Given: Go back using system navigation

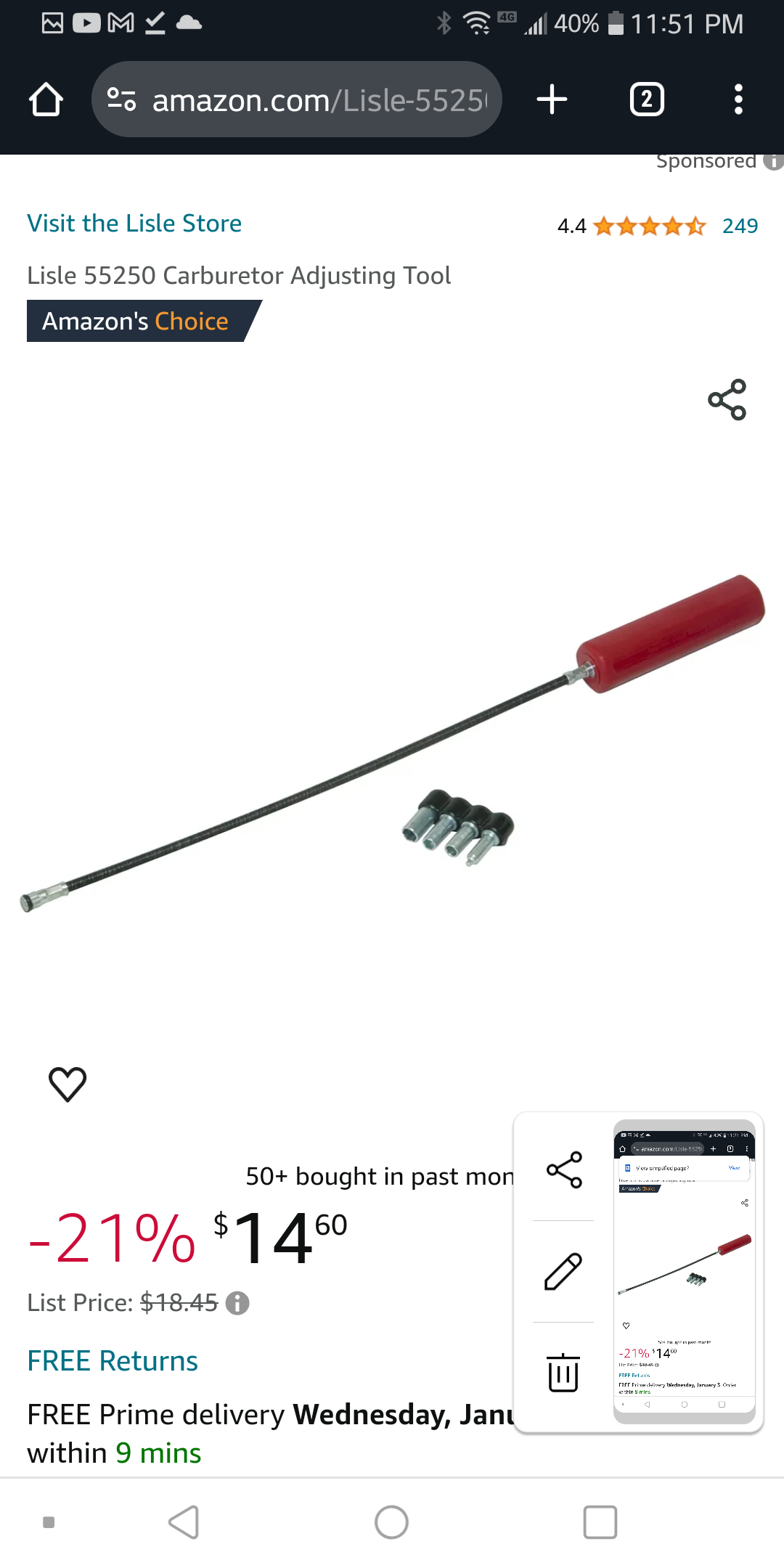Looking at the screenshot, I should point(184,1522).
